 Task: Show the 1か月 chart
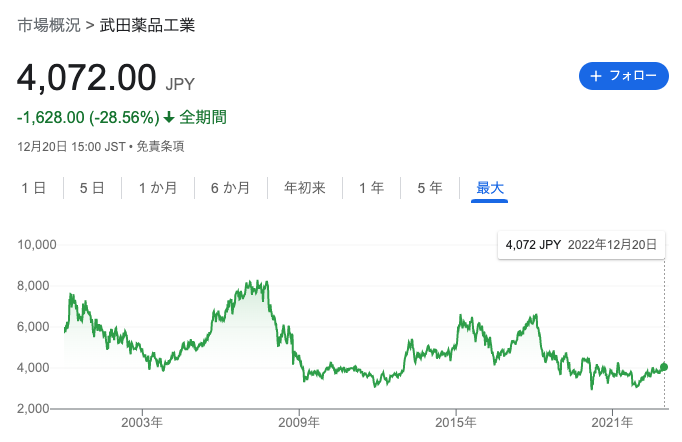pos(158,188)
